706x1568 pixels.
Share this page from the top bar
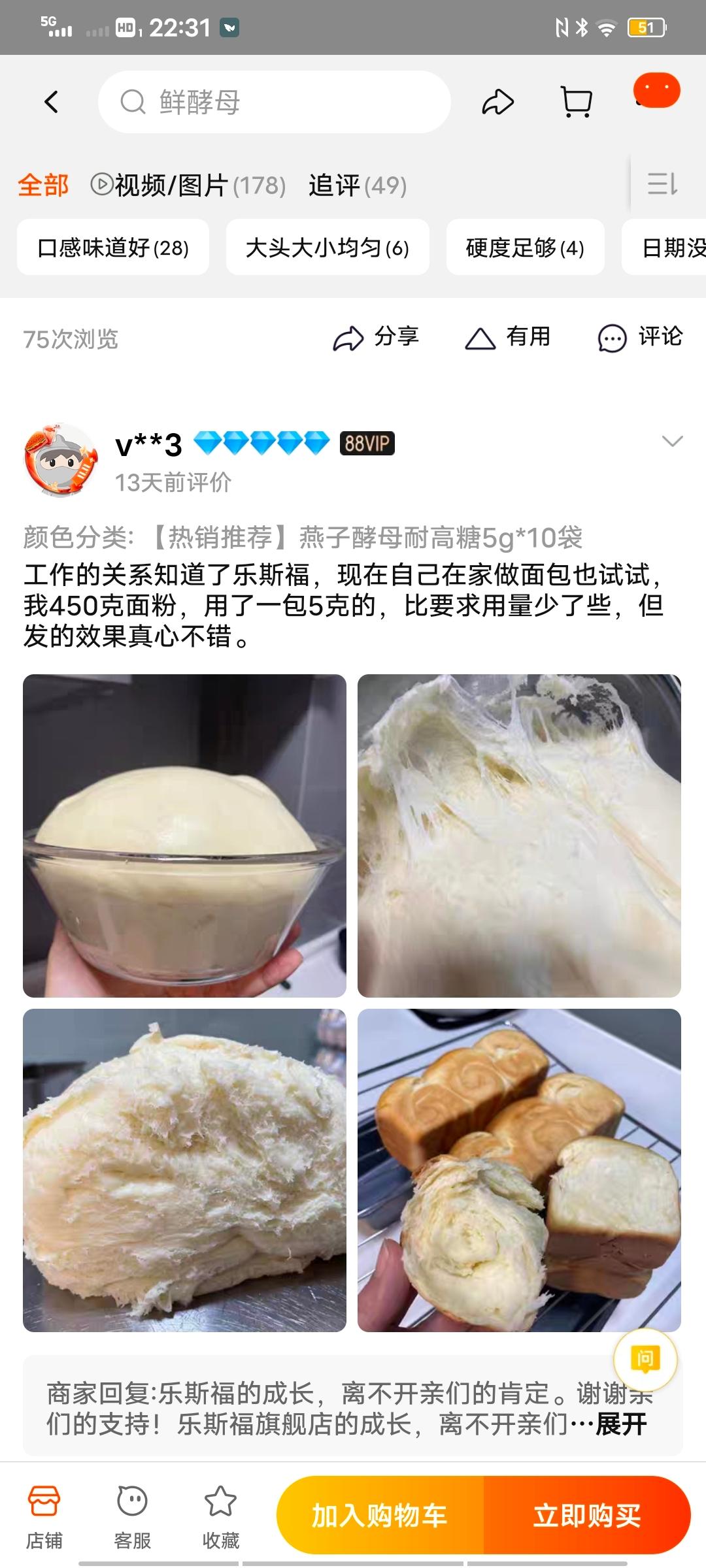498,102
